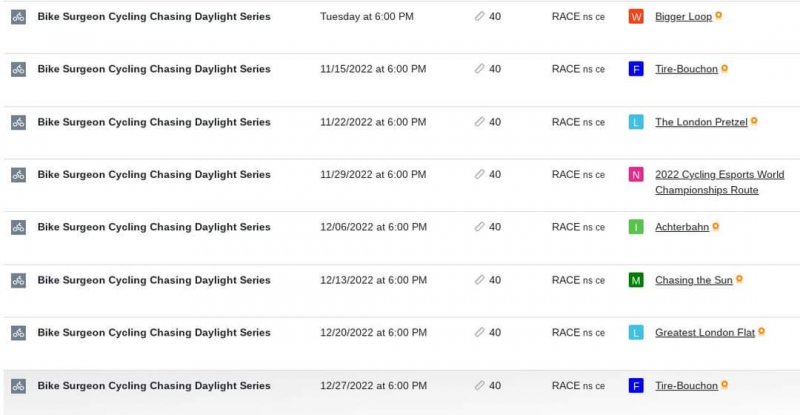The width and height of the screenshot is (800, 415).
Task: Open the Chasing the Sun route
Action: pos(693,280)
